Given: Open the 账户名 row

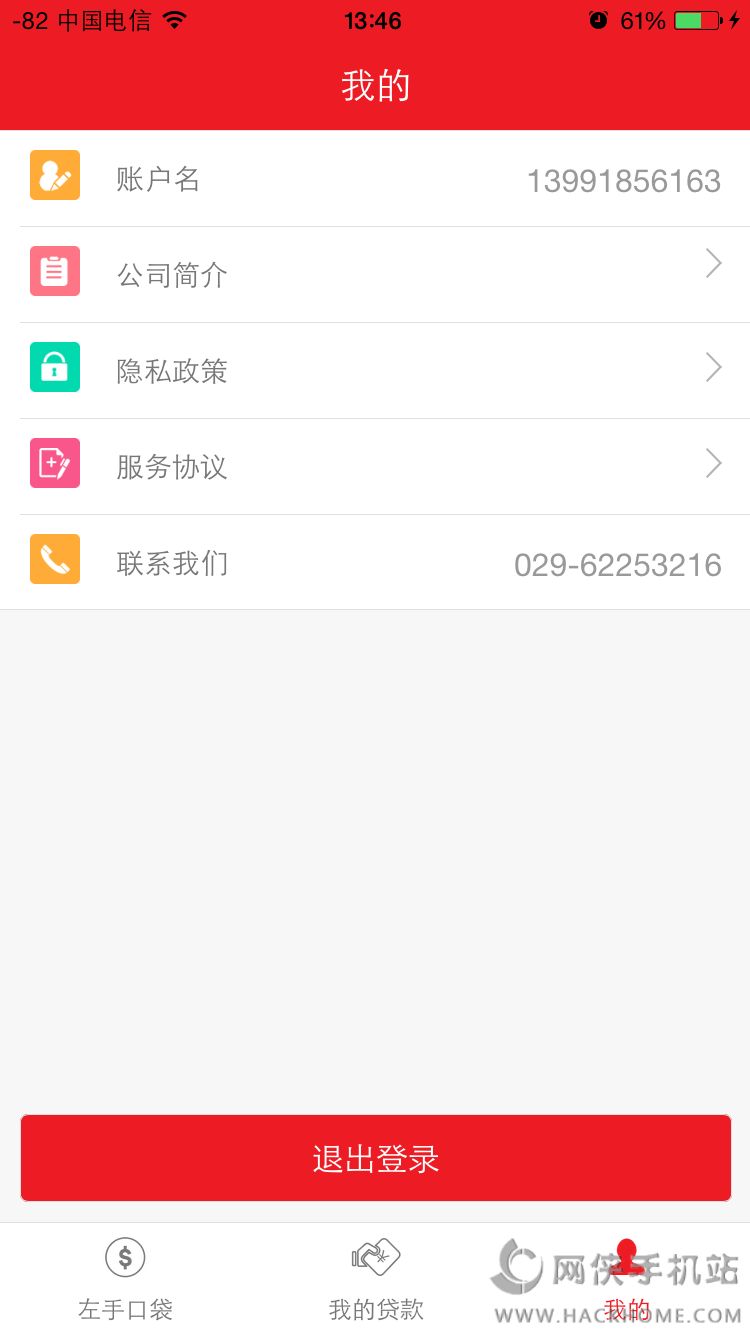Looking at the screenshot, I should [375, 179].
